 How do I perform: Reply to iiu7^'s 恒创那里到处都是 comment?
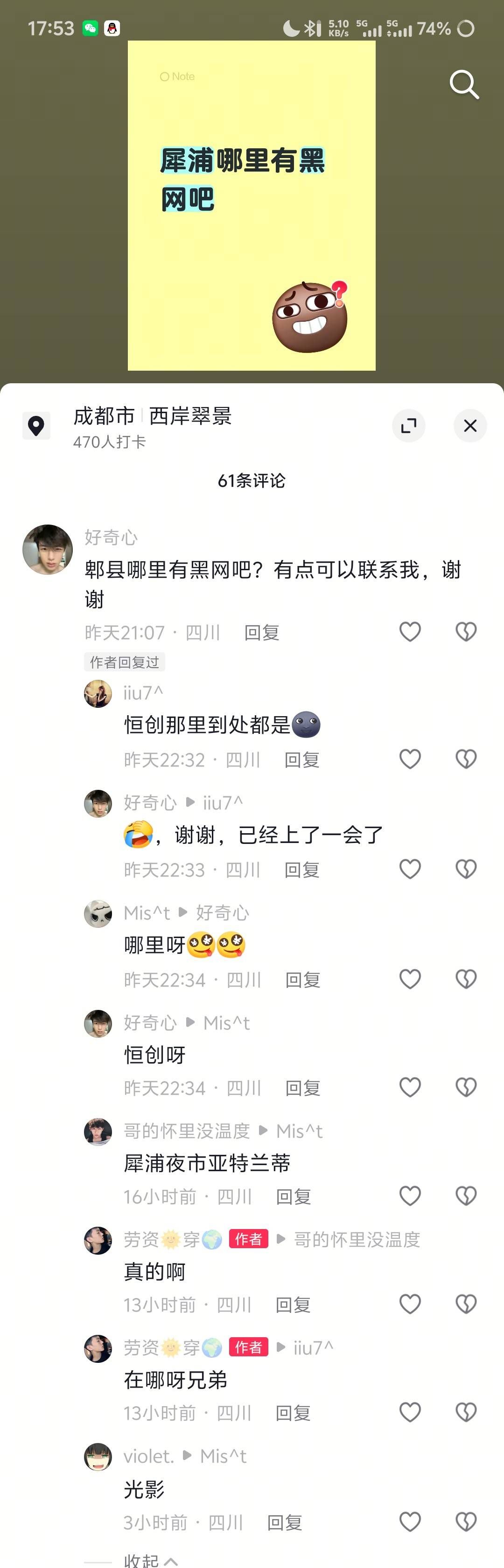click(301, 760)
